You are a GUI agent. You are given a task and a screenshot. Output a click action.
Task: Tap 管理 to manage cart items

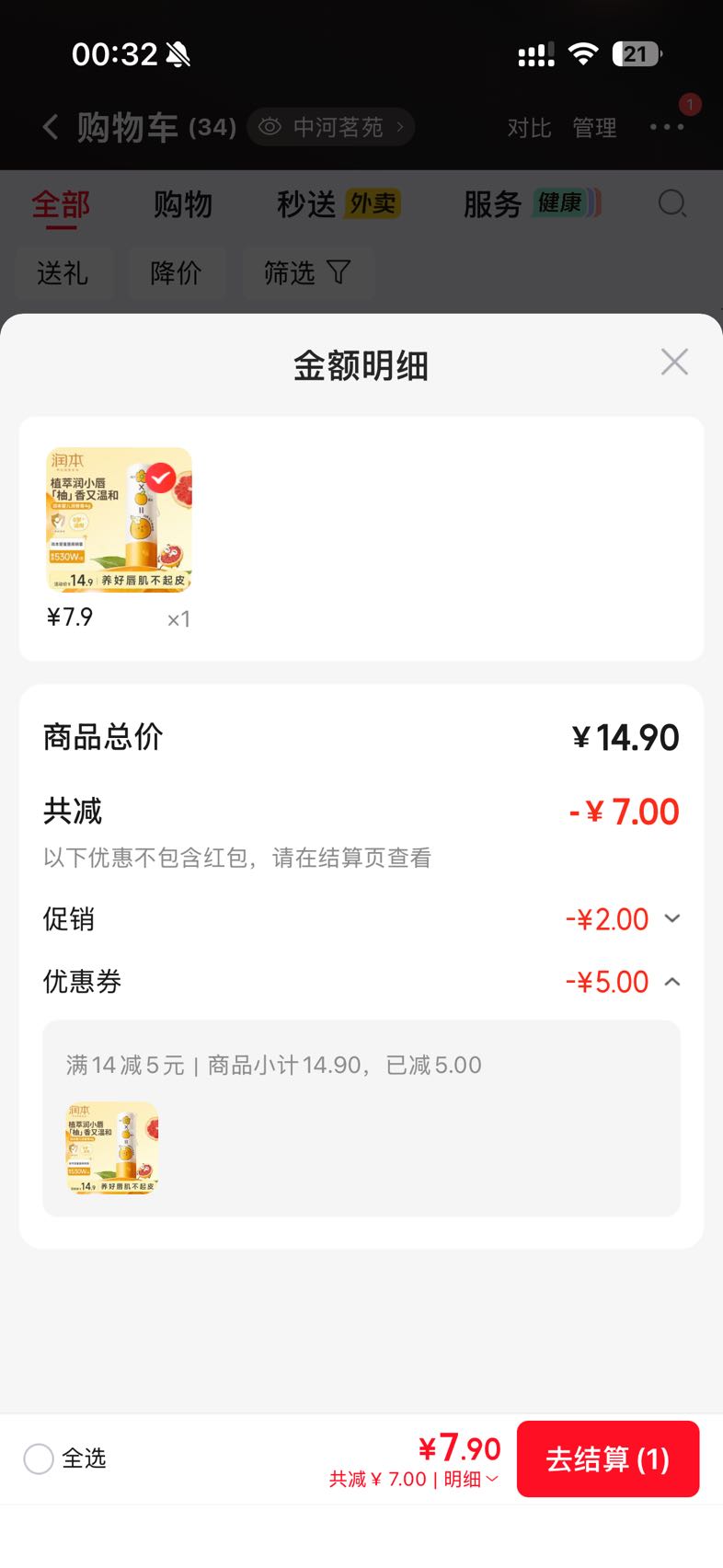click(594, 127)
